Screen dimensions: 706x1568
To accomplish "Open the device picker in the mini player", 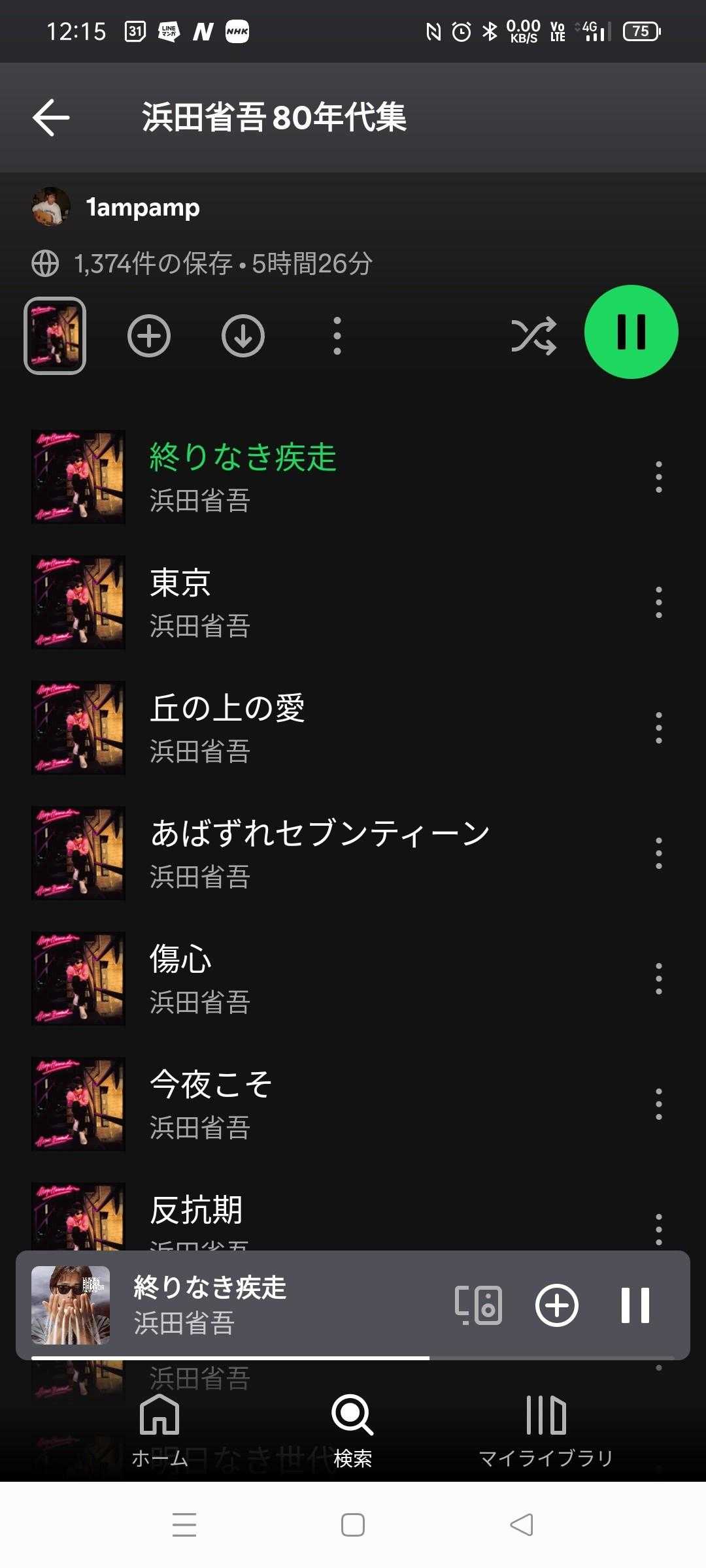I will point(479,1305).
